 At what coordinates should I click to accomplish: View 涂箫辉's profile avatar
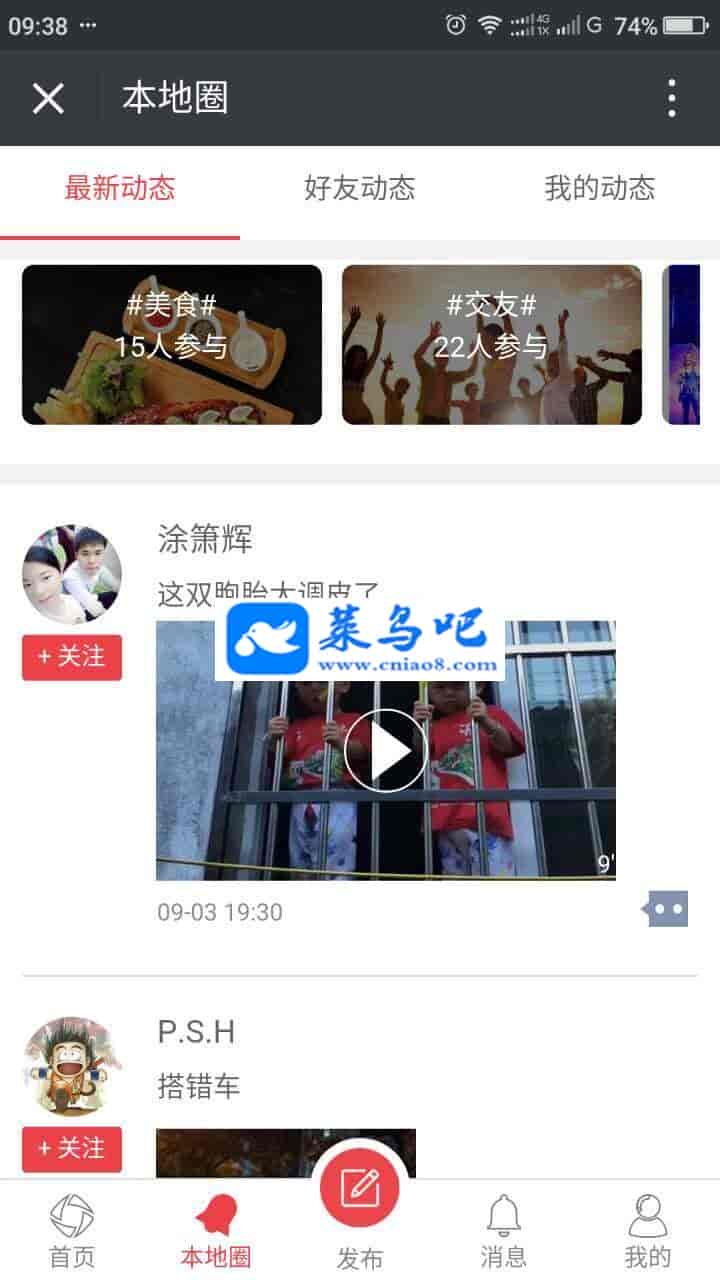pyautogui.click(x=72, y=574)
